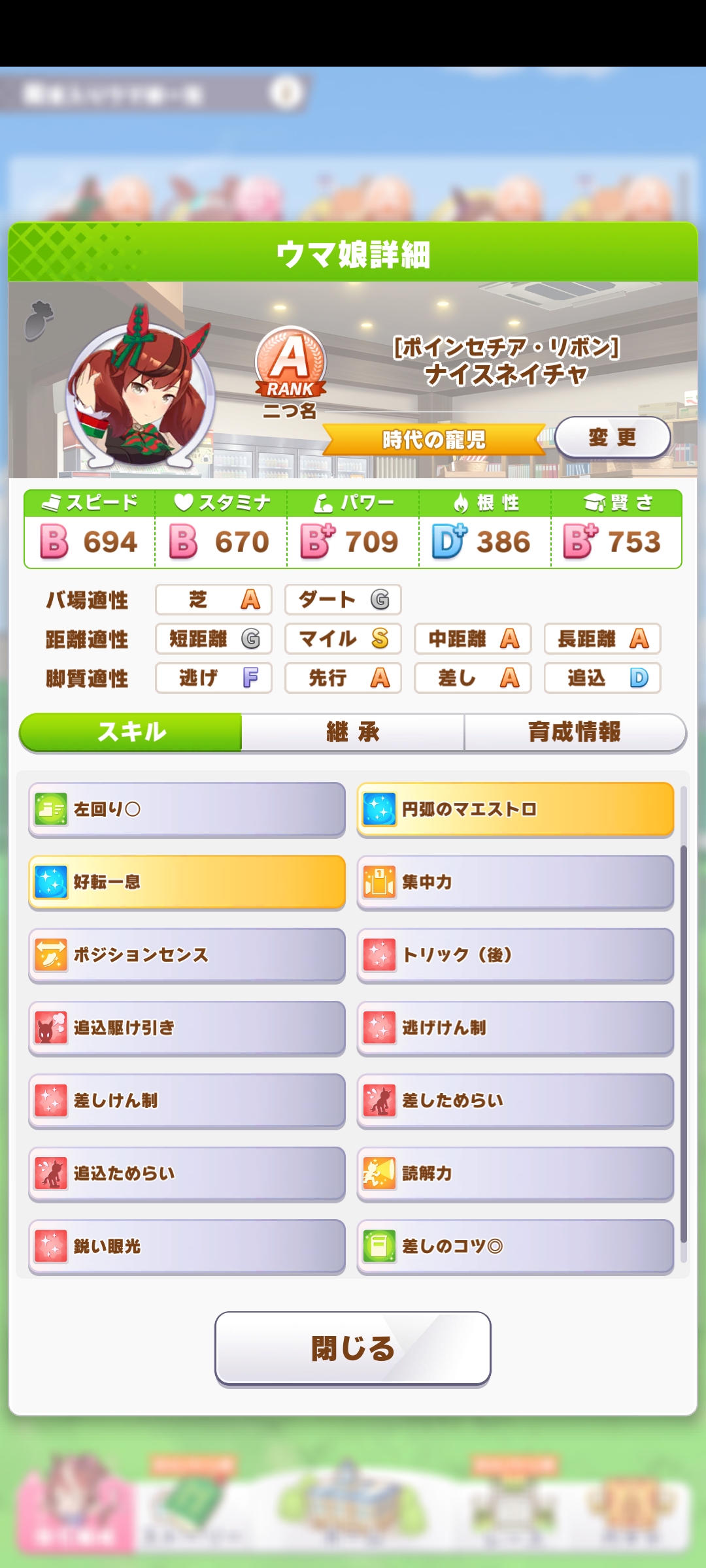
Task: Open the ポジションセンス skill
Action: click(187, 955)
